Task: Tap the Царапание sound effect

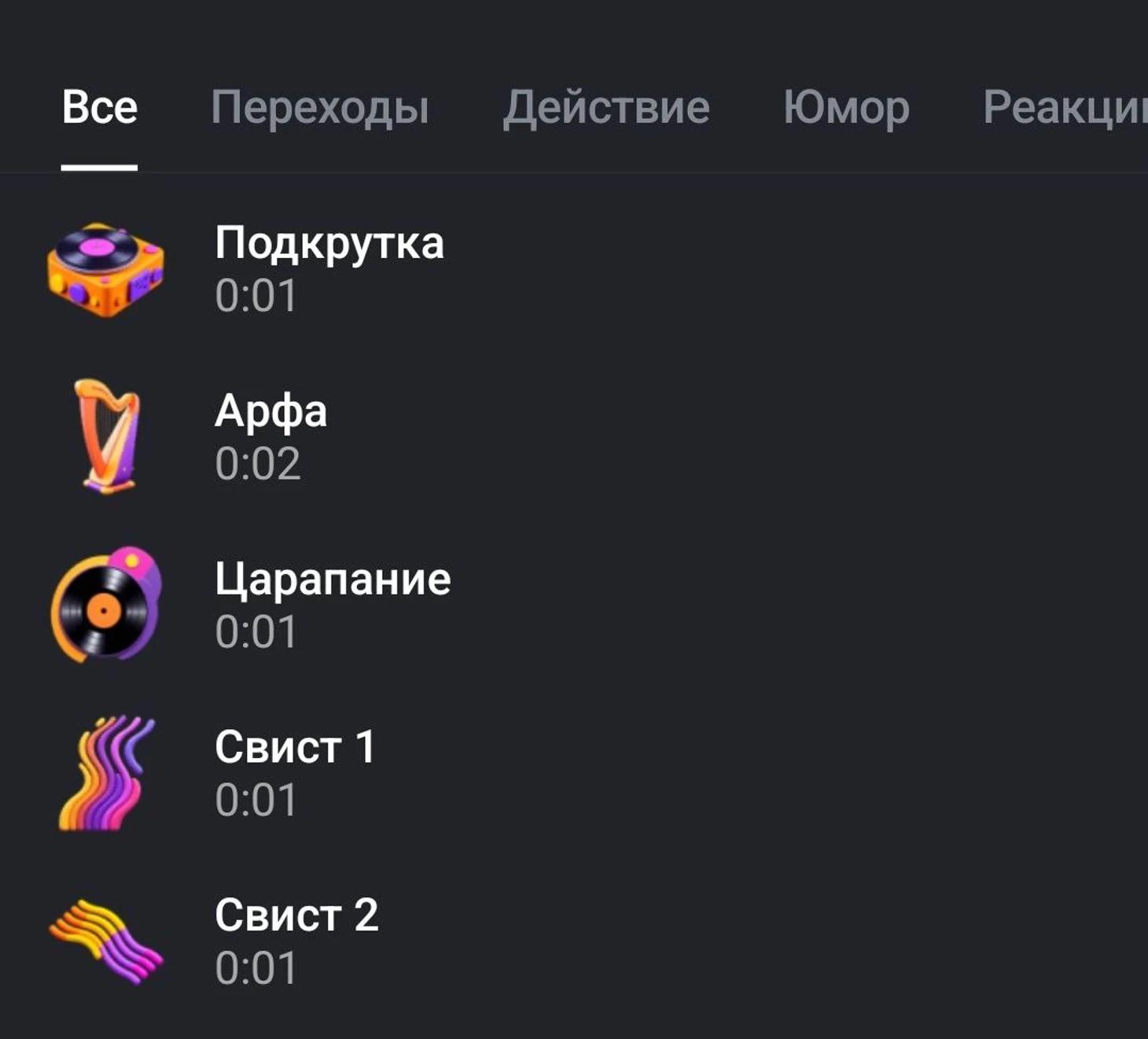Action: [332, 604]
